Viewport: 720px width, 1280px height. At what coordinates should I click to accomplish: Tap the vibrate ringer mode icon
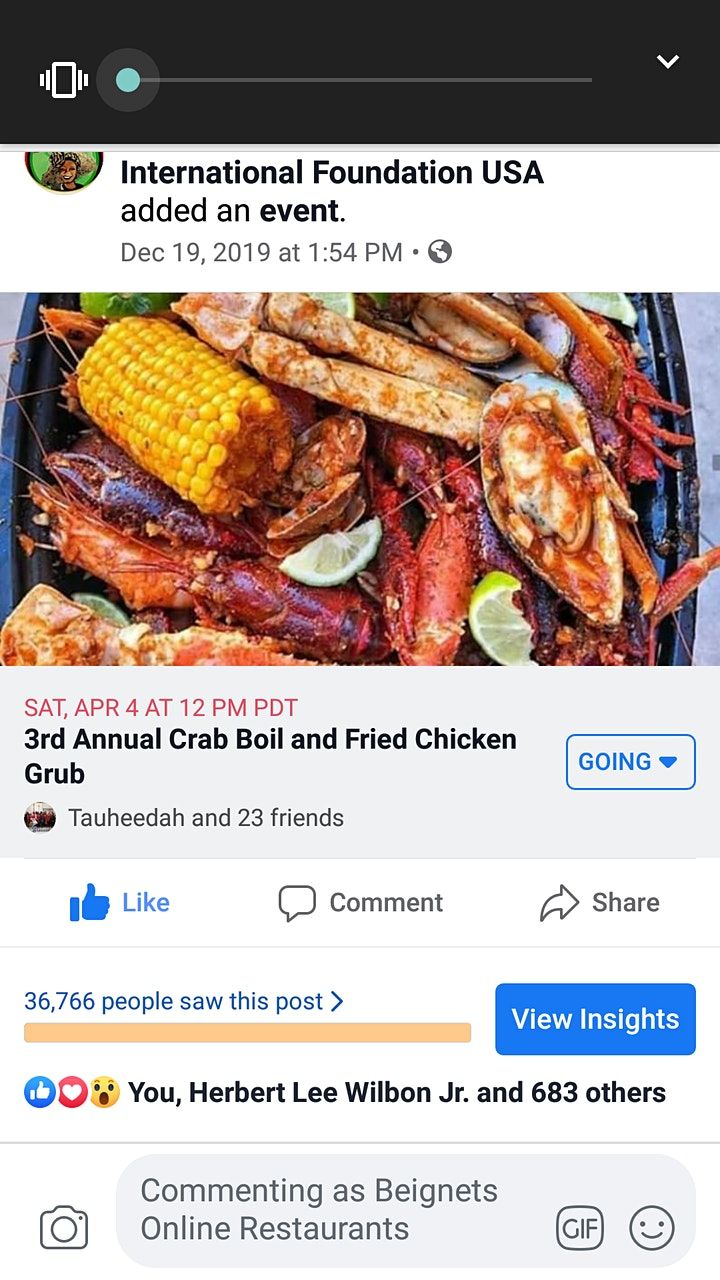[x=64, y=80]
